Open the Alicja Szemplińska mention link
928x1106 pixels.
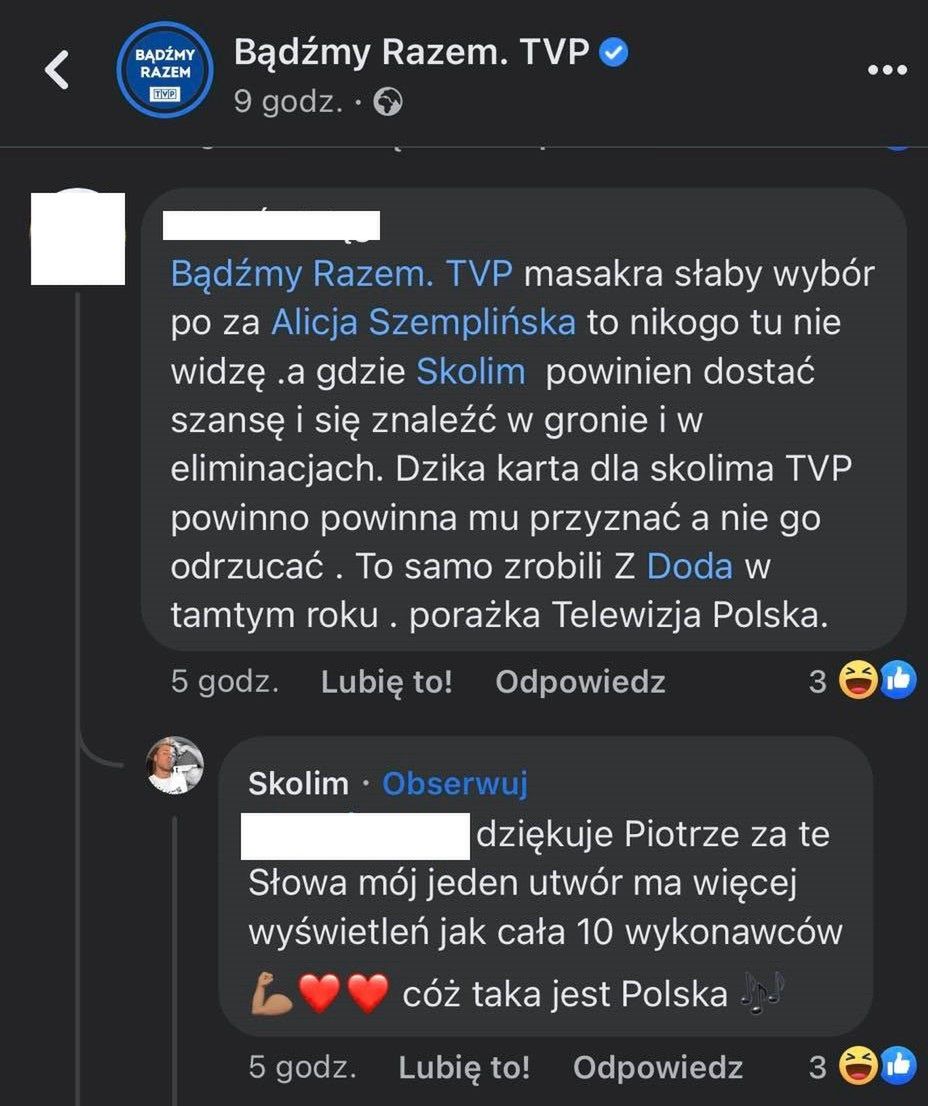click(x=423, y=322)
